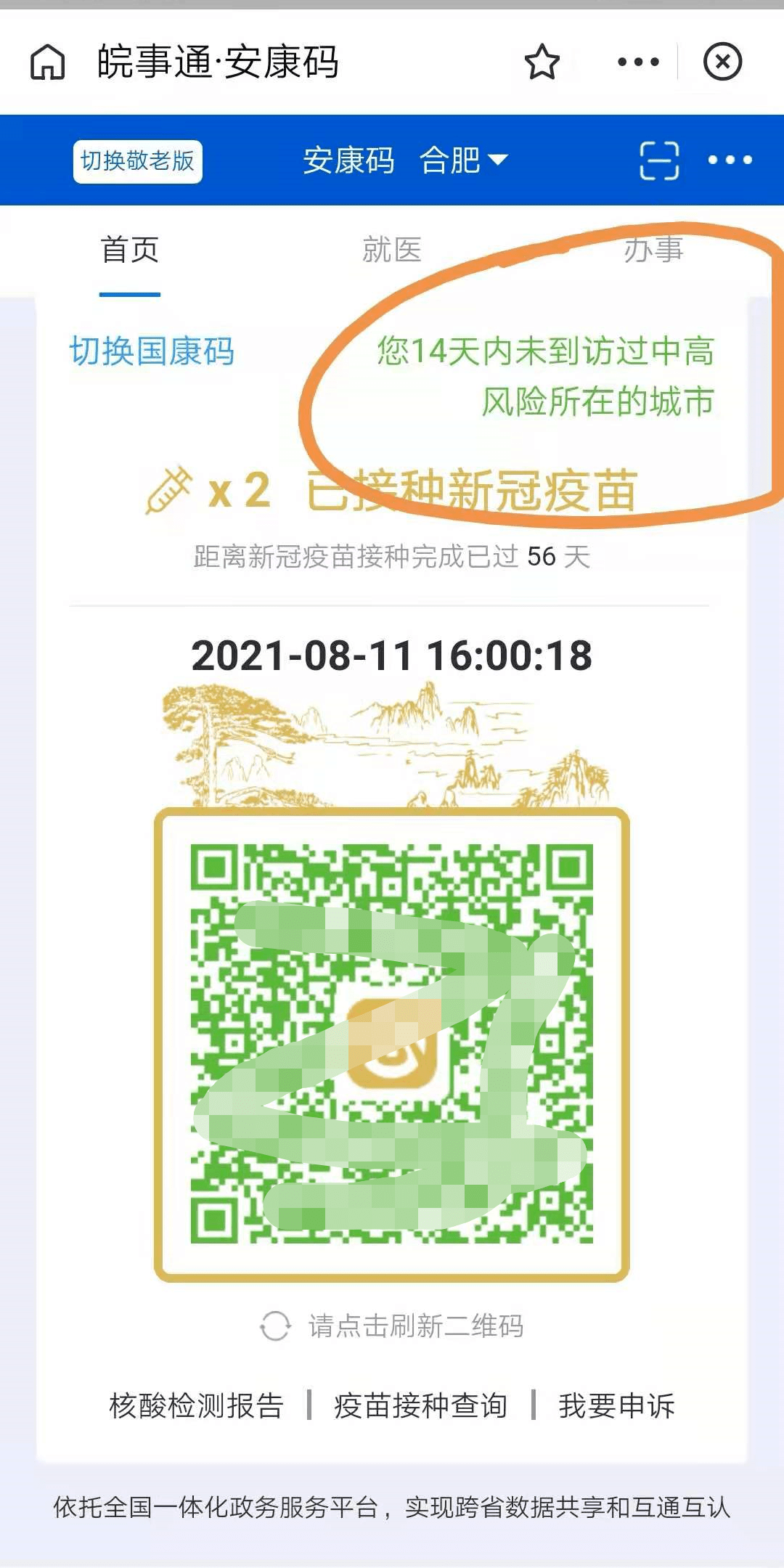Viewport: 784px width, 1568px height.
Task: Close the 皖事通·安康码 page
Action: click(x=722, y=62)
